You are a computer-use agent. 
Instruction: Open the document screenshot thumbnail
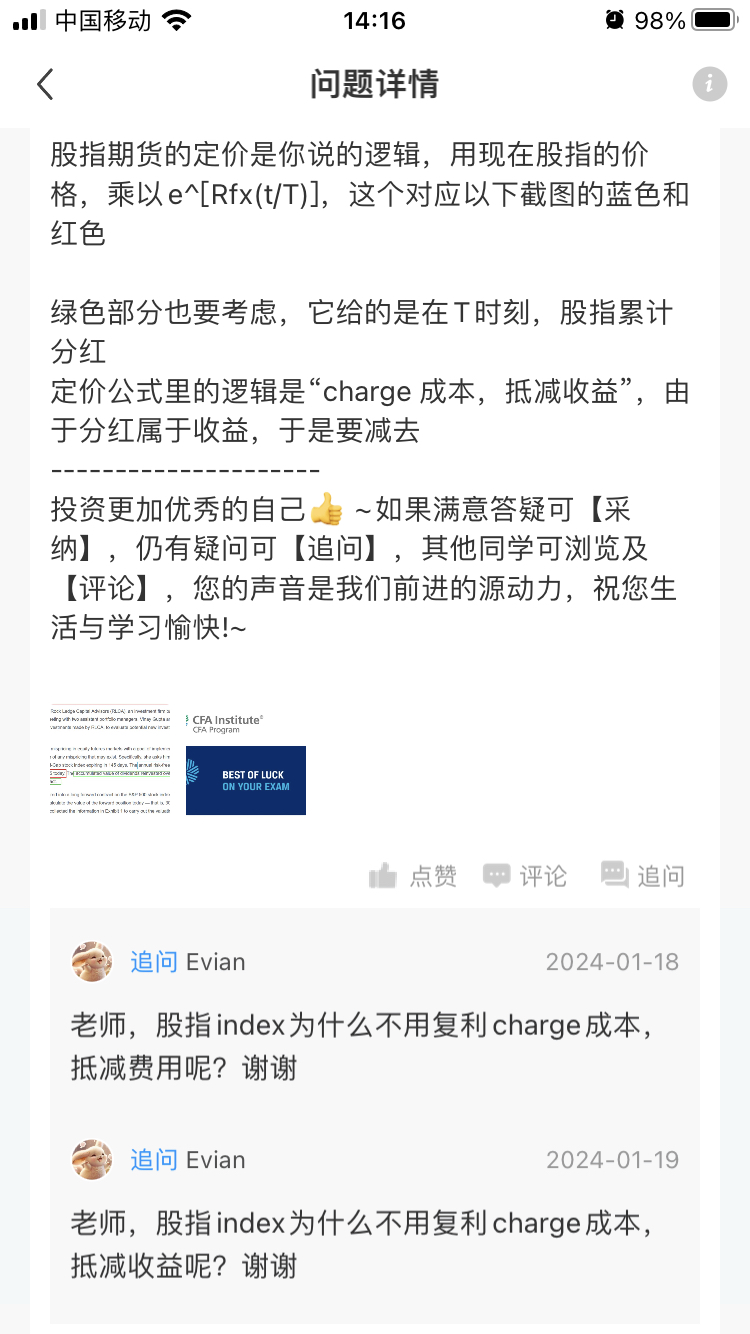pos(110,760)
